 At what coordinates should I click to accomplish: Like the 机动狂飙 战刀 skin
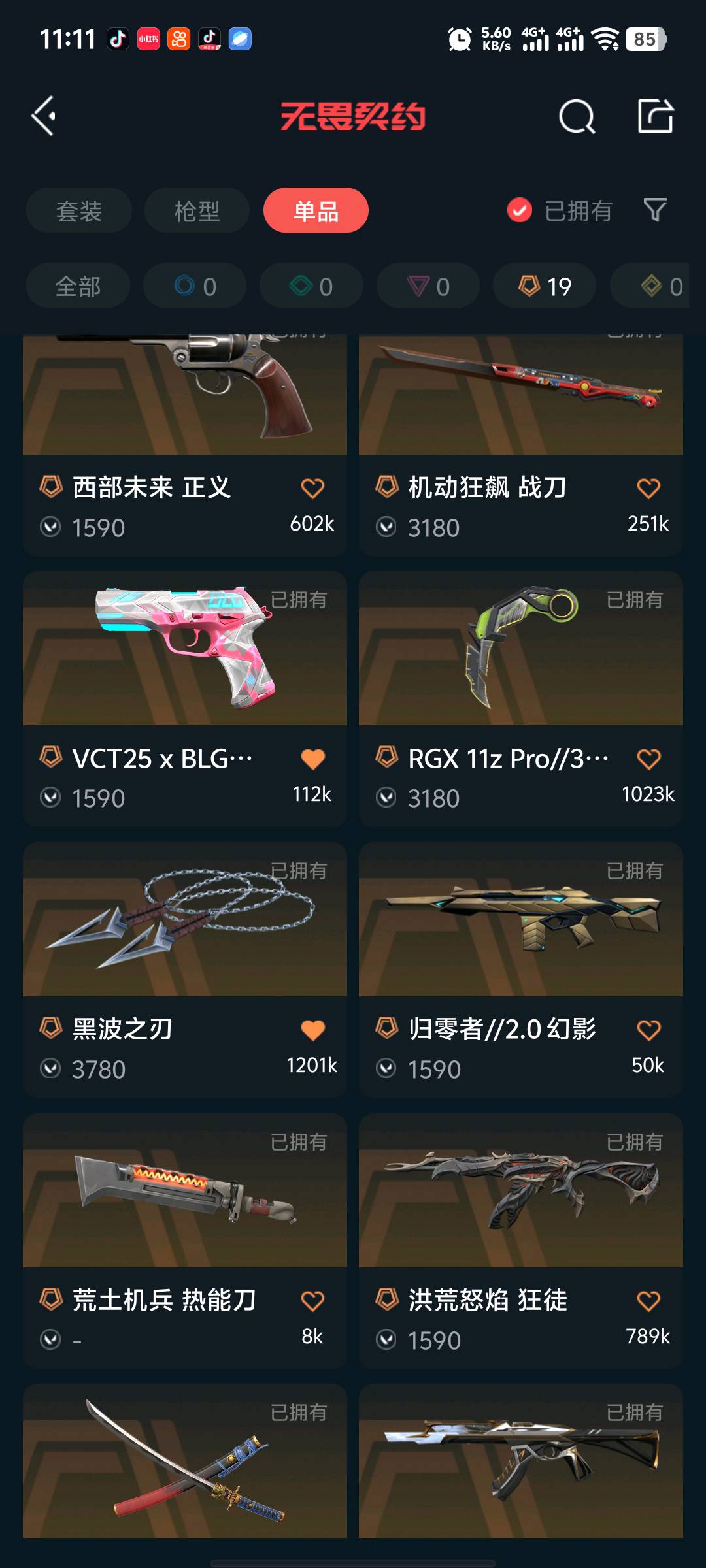[648, 488]
